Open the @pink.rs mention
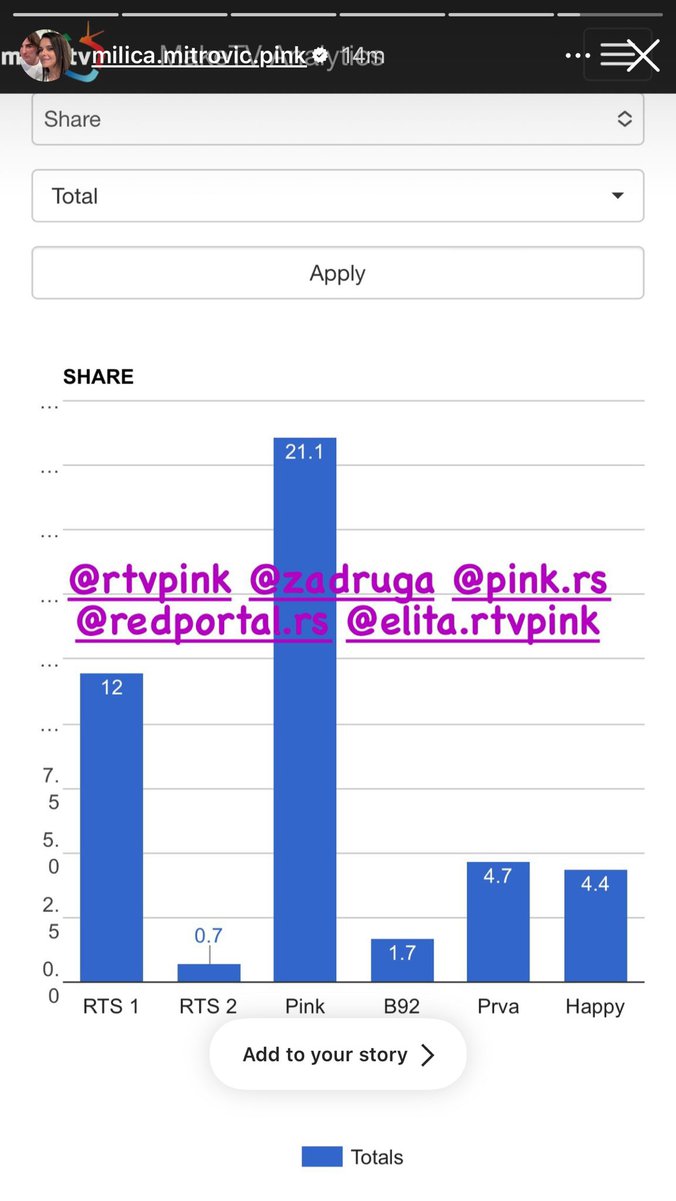 (x=530, y=579)
